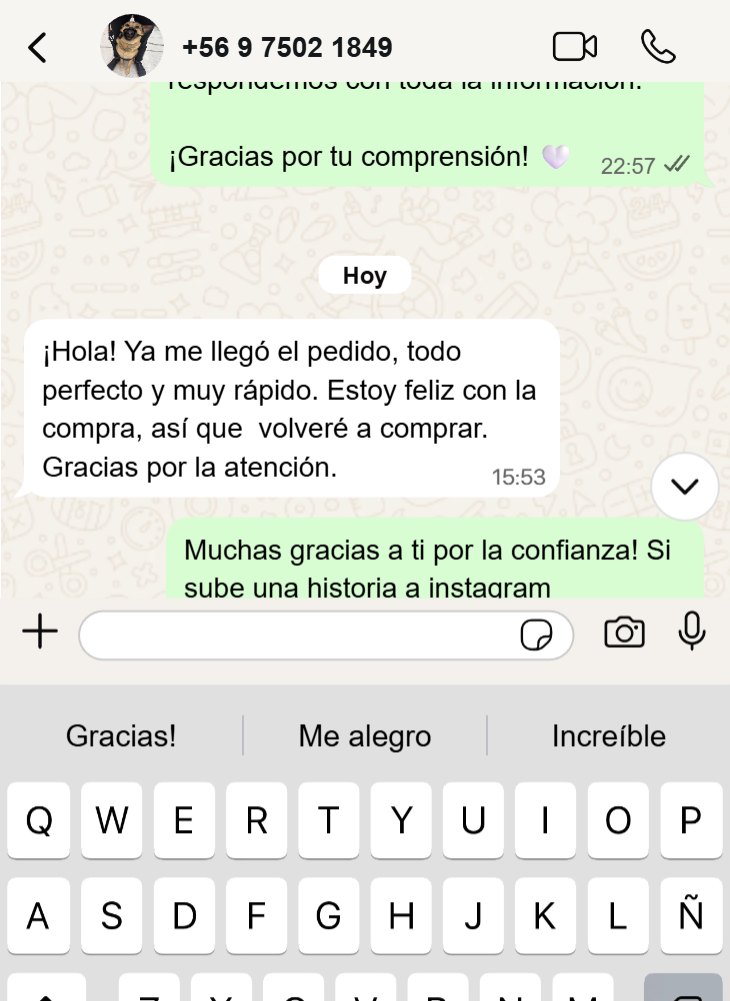
Task: Start a video call
Action: click(x=574, y=46)
